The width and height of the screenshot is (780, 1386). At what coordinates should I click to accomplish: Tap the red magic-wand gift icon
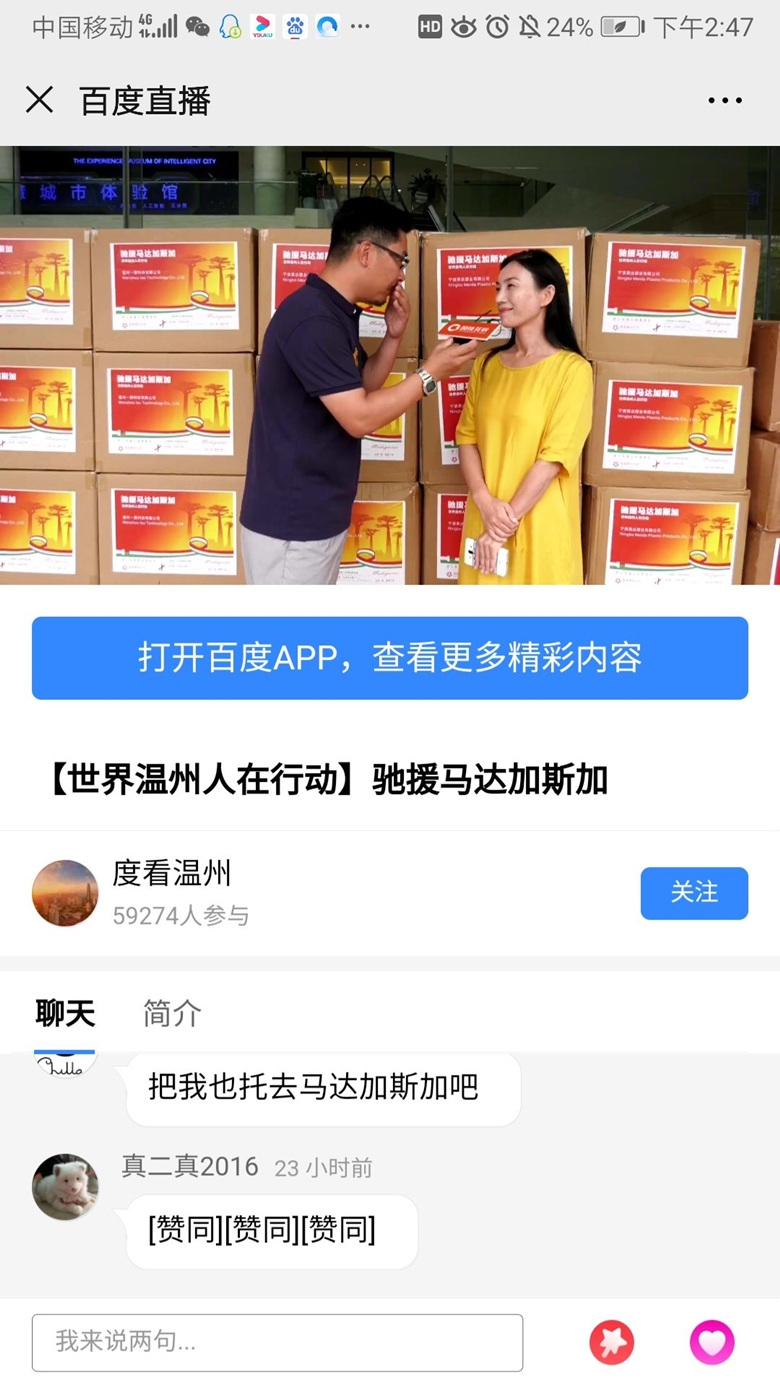click(x=612, y=1343)
